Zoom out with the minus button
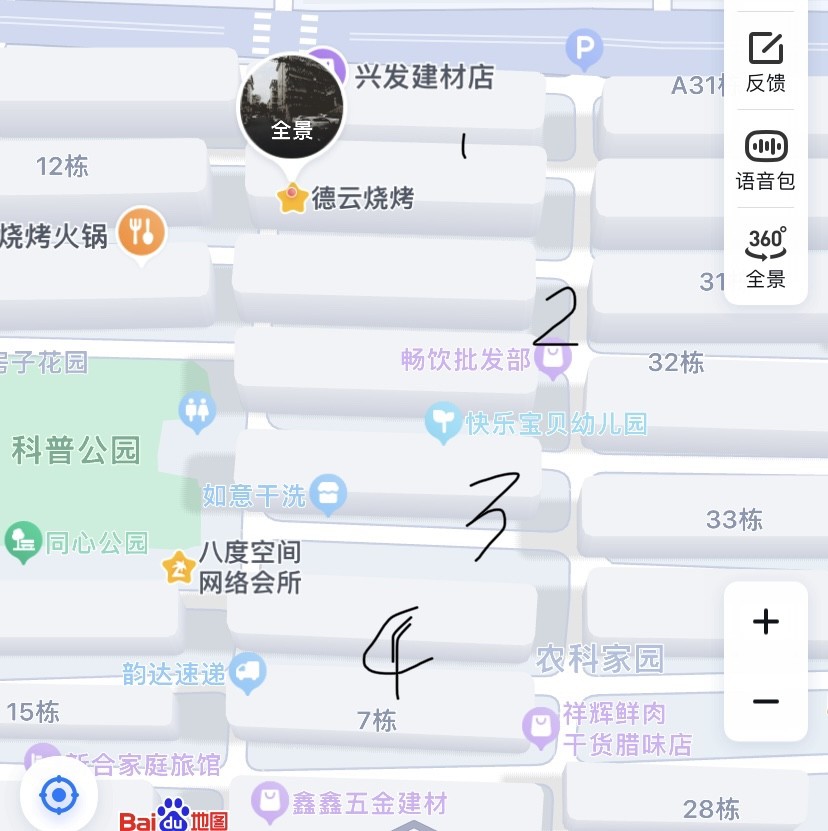828x831 pixels. tap(766, 701)
